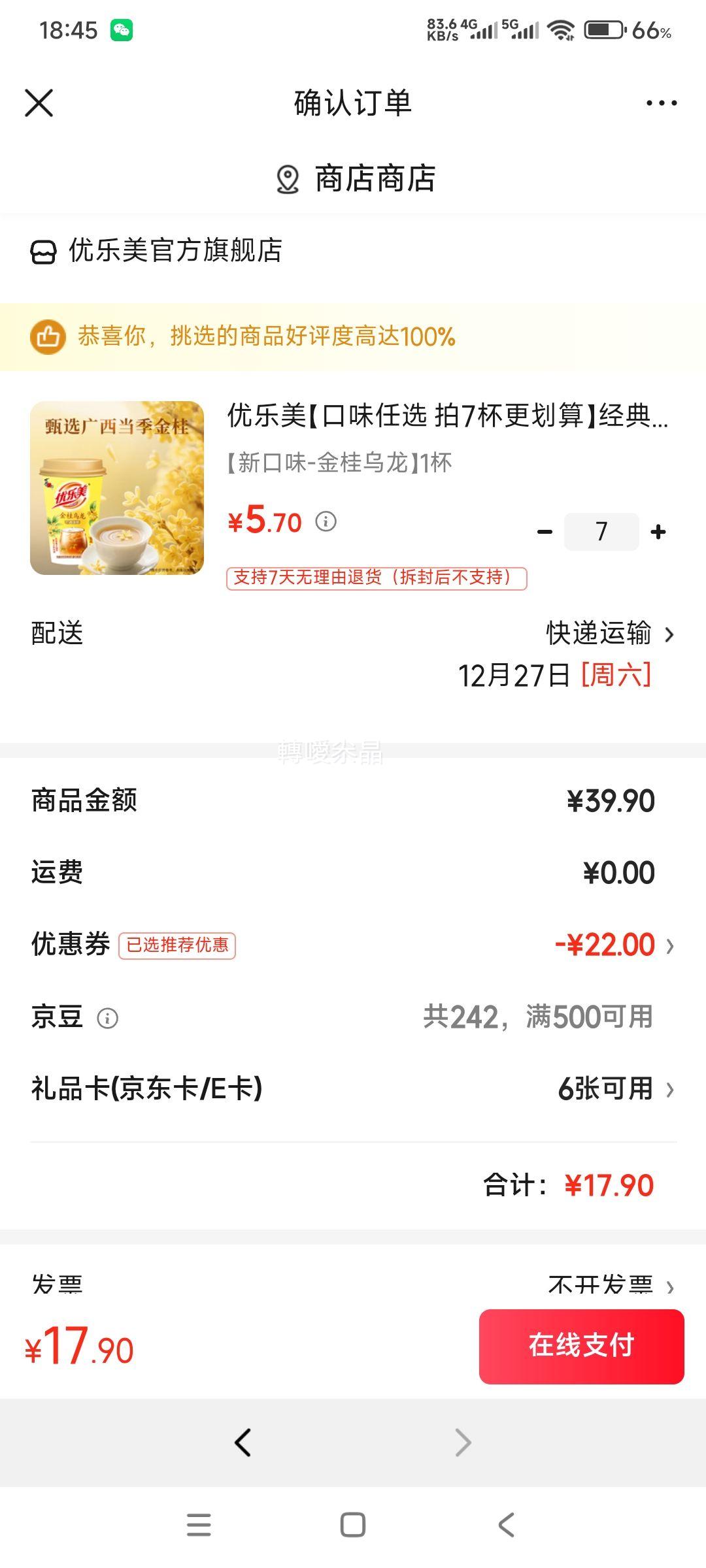
Task: Open the more options ellipsis menu
Action: pyautogui.click(x=659, y=102)
